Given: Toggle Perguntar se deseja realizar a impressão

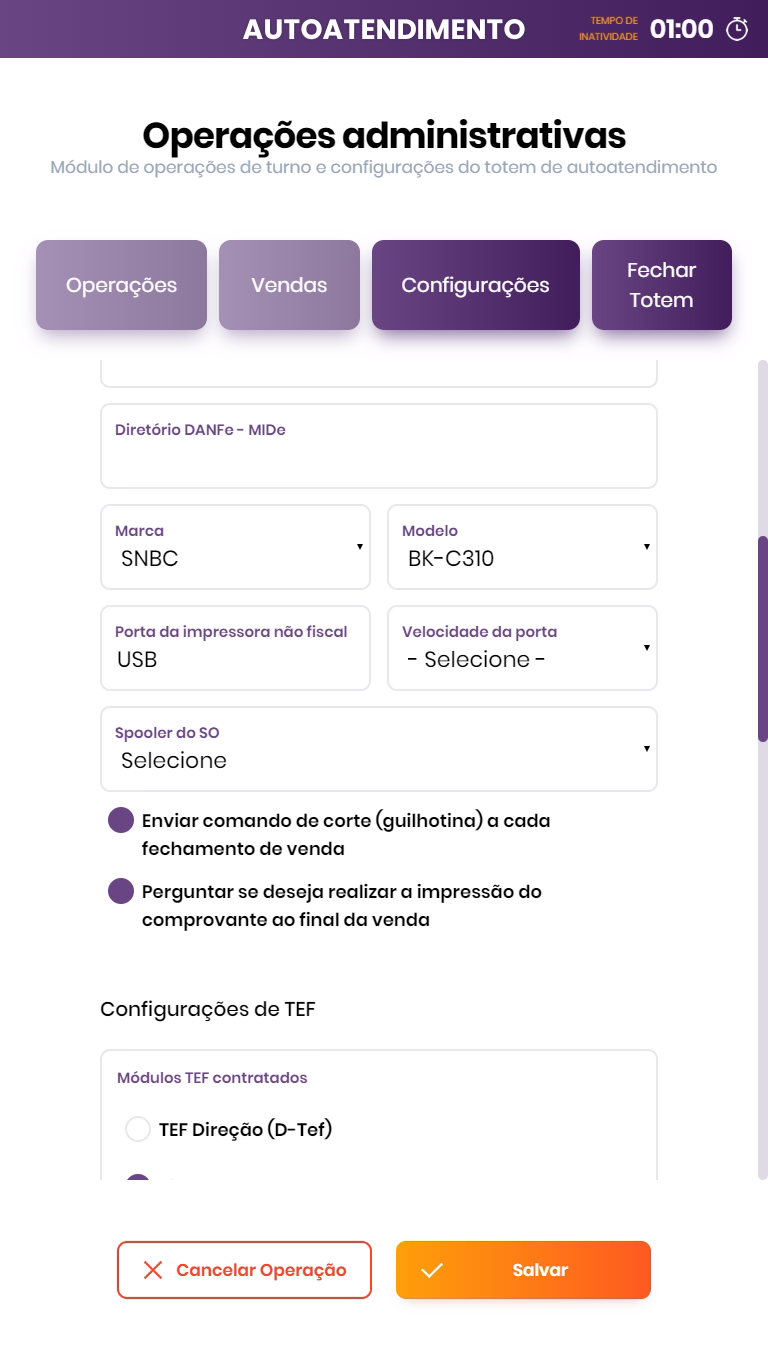Looking at the screenshot, I should click(121, 891).
